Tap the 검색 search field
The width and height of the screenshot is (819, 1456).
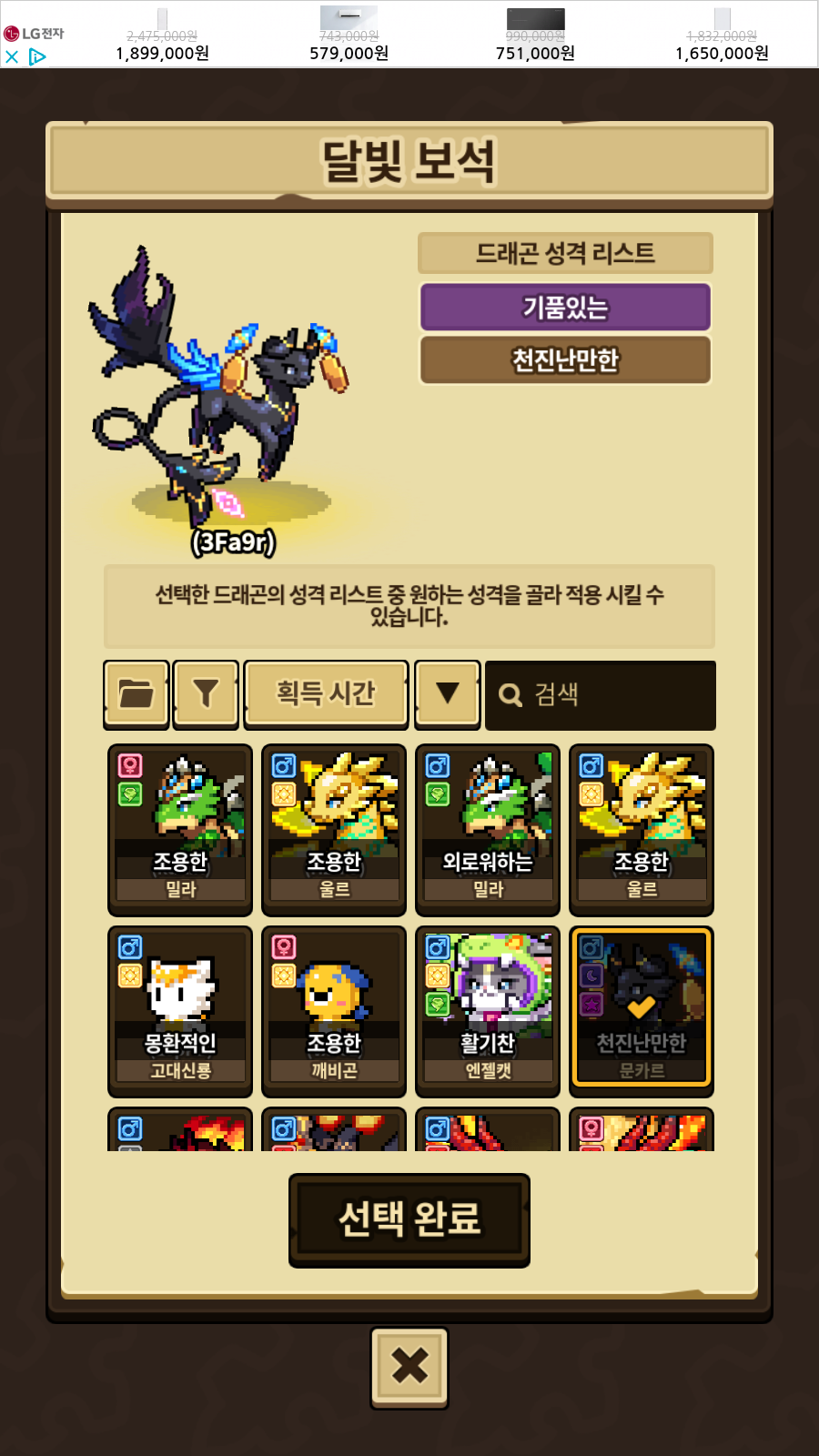[x=601, y=695]
